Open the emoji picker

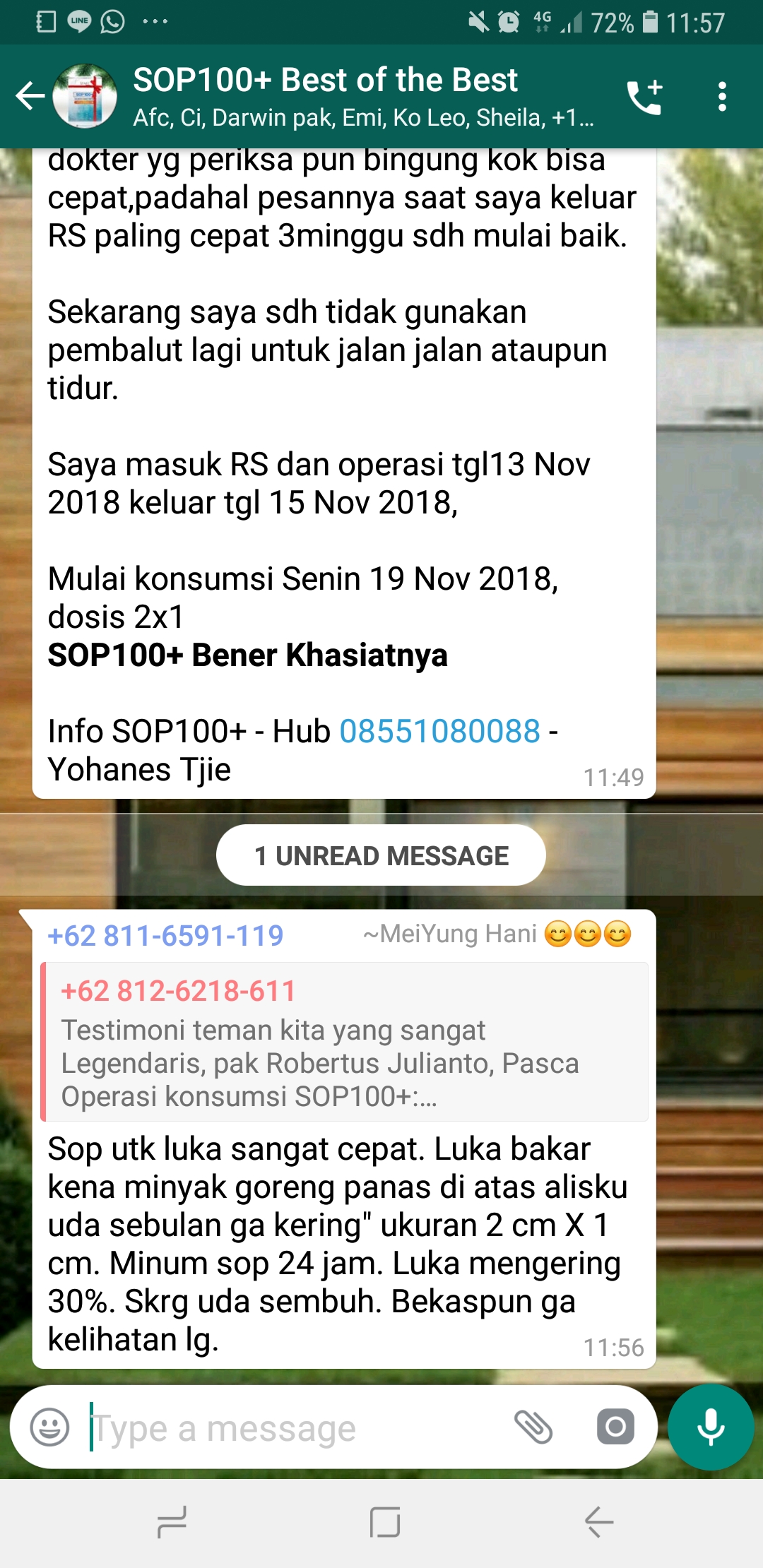point(50,1427)
